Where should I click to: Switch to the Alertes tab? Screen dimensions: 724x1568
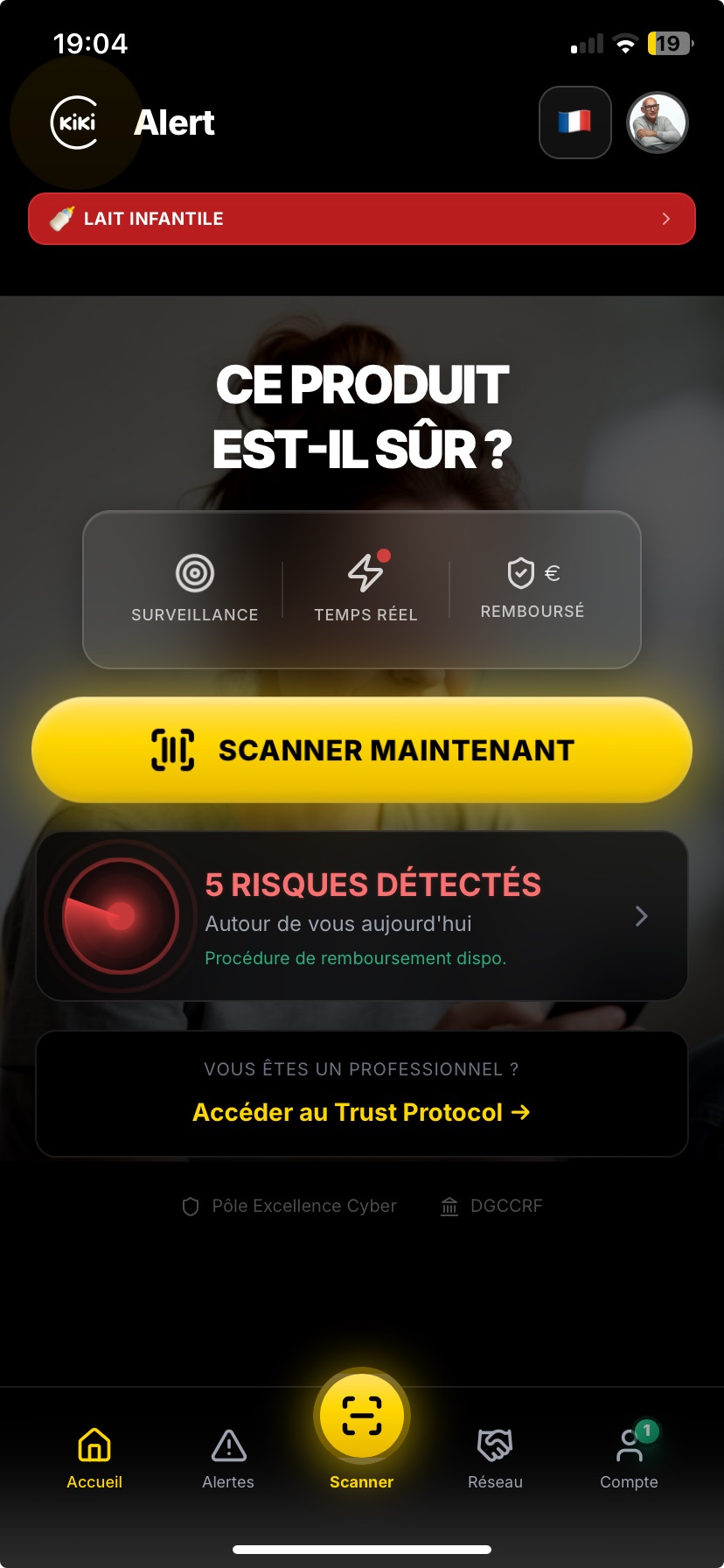[228, 1458]
